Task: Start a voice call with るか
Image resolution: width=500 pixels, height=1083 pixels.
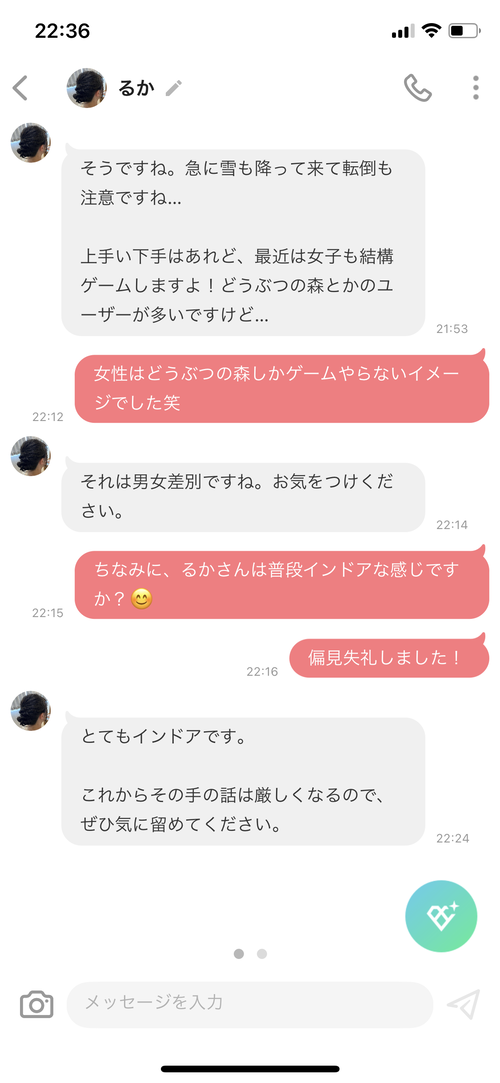Action: tap(418, 88)
